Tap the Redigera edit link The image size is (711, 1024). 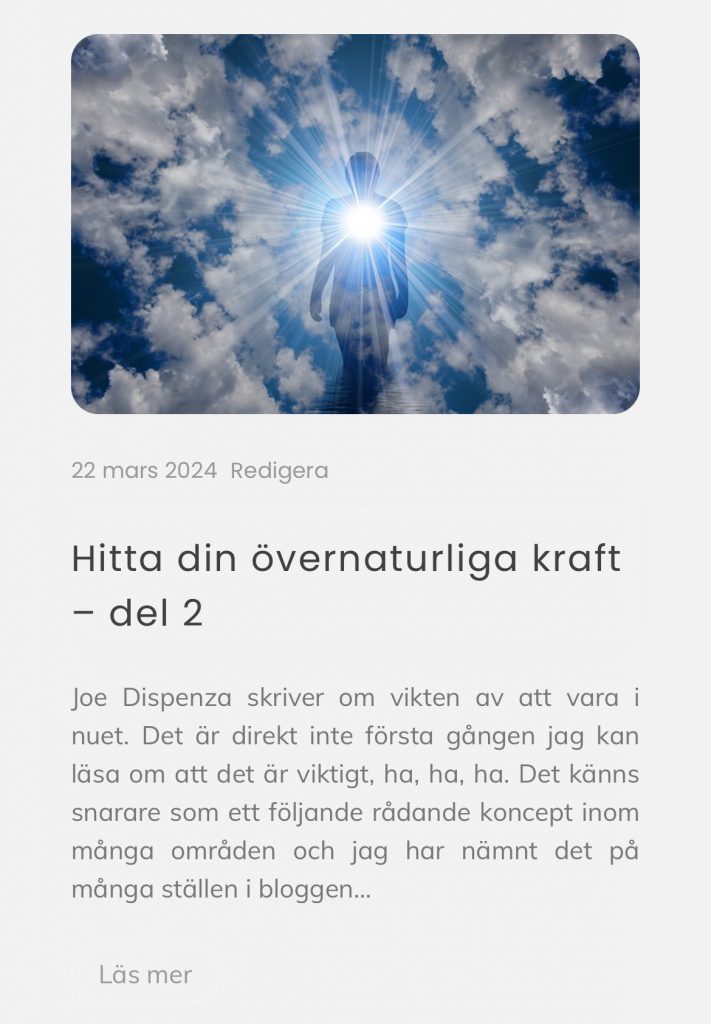point(279,470)
